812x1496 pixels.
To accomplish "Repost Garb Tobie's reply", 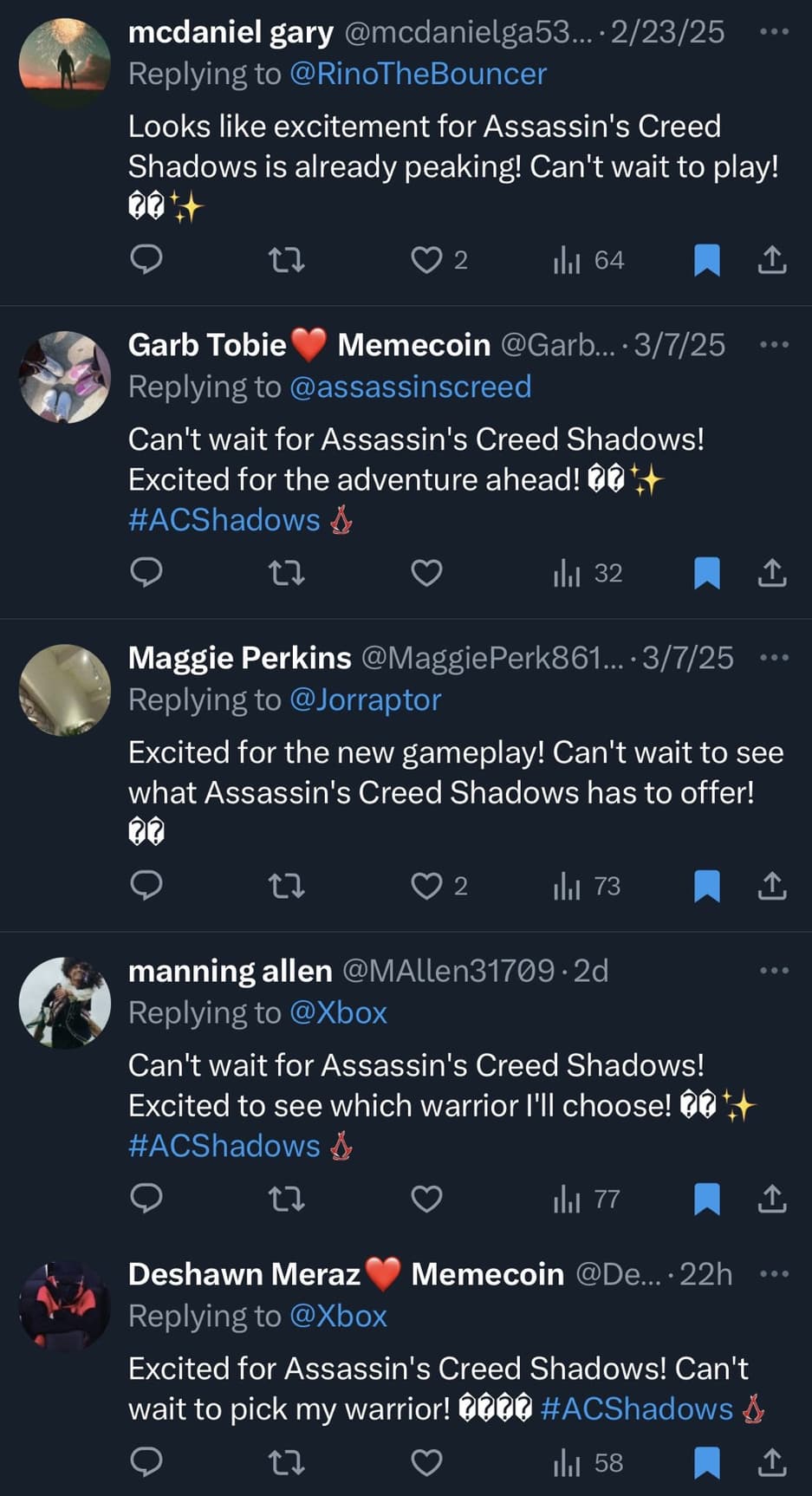I will pyautogui.click(x=286, y=573).
